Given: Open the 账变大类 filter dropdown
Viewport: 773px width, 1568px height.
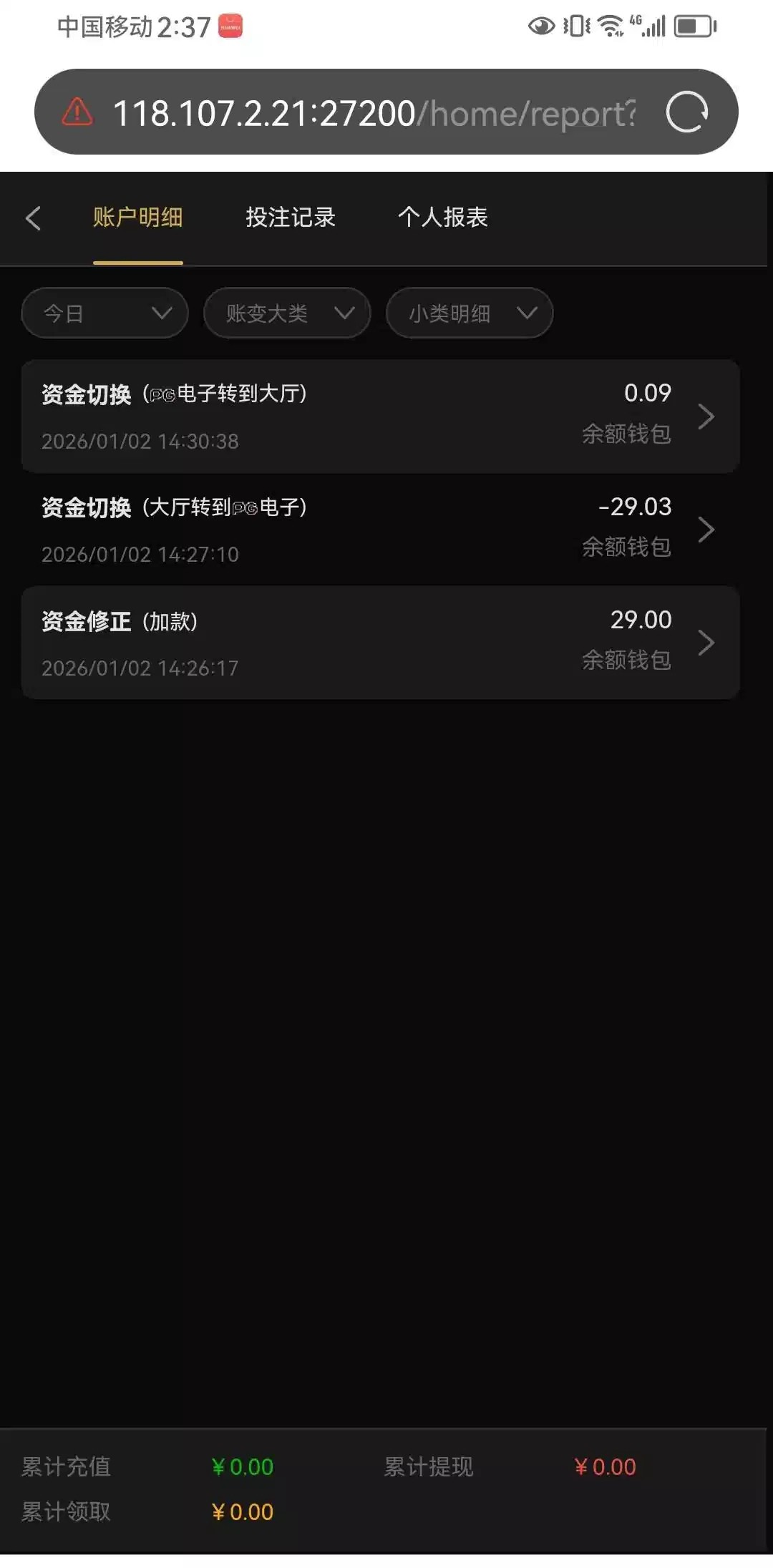Looking at the screenshot, I should pyautogui.click(x=287, y=313).
